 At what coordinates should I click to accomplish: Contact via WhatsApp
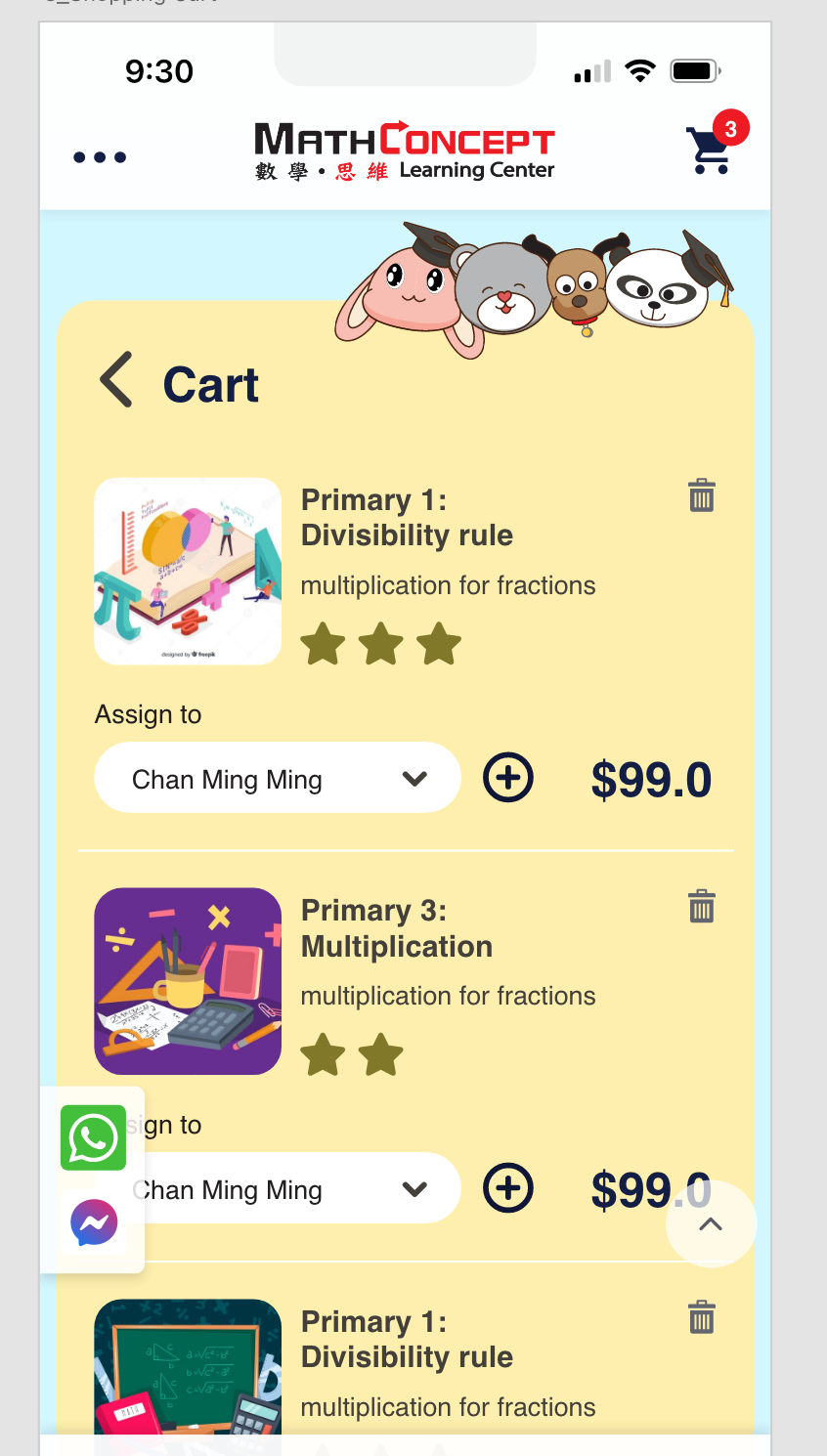94,1137
